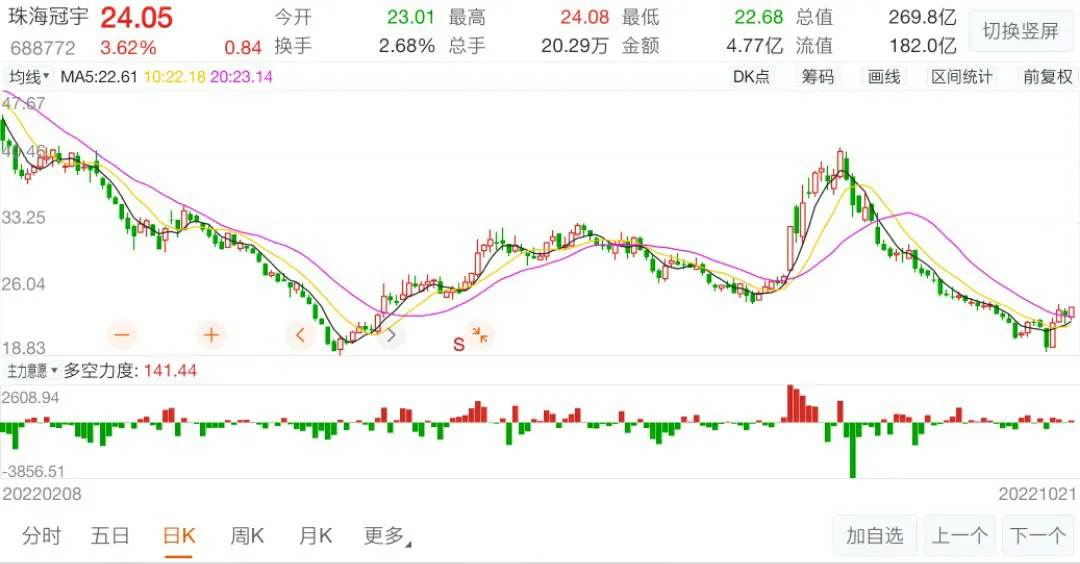The width and height of the screenshot is (1080, 564).
Task: Move chart left with left arrow
Action: click(x=300, y=334)
